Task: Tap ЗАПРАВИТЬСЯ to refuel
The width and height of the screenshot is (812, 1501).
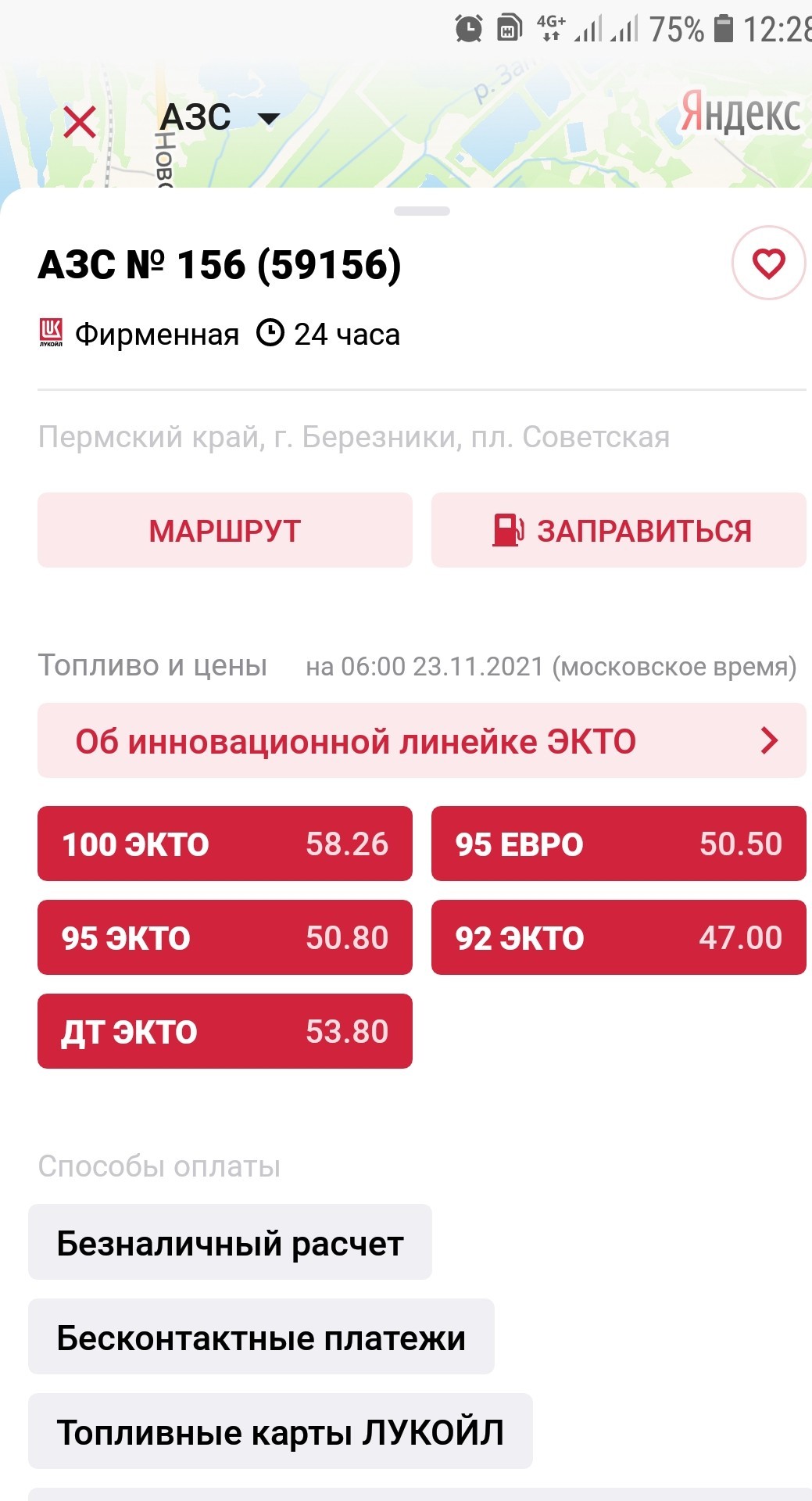Action: click(618, 530)
